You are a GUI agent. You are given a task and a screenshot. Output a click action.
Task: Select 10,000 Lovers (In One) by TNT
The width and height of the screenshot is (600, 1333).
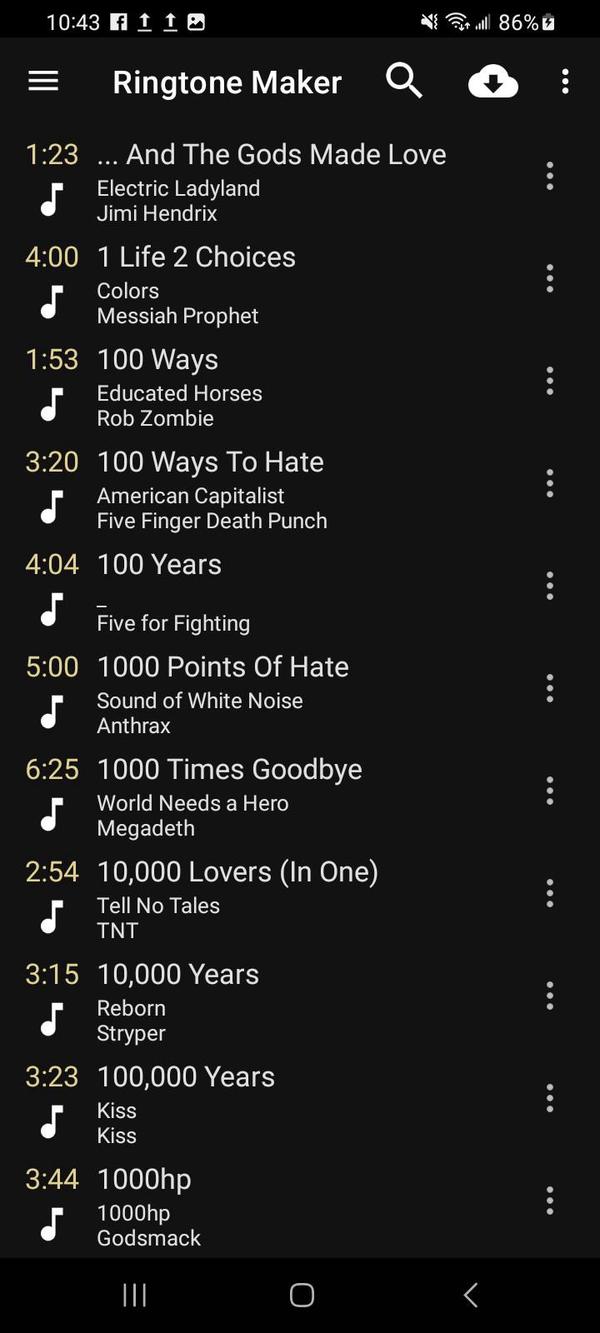click(x=237, y=872)
